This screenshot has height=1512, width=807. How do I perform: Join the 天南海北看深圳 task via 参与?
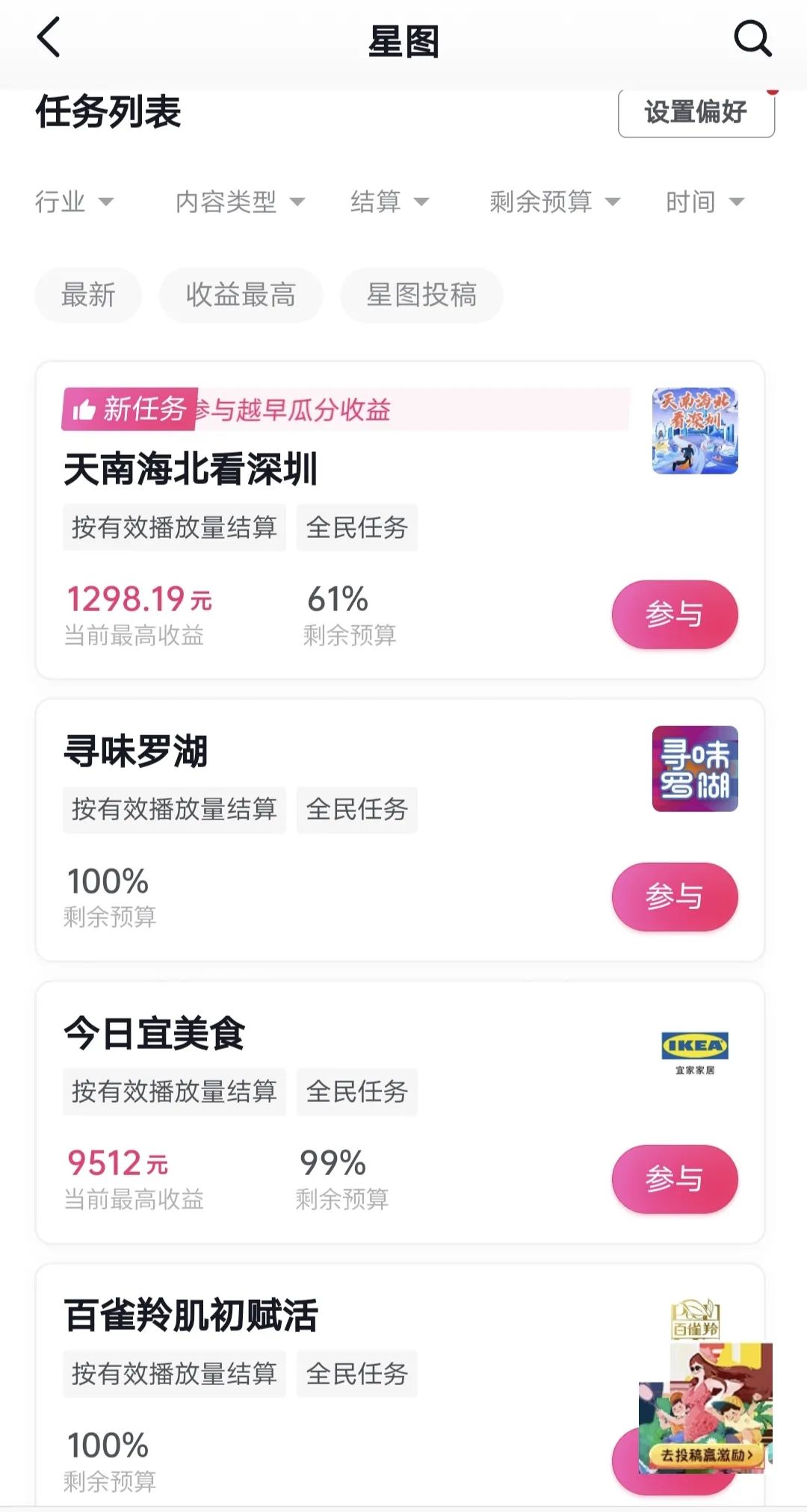675,615
